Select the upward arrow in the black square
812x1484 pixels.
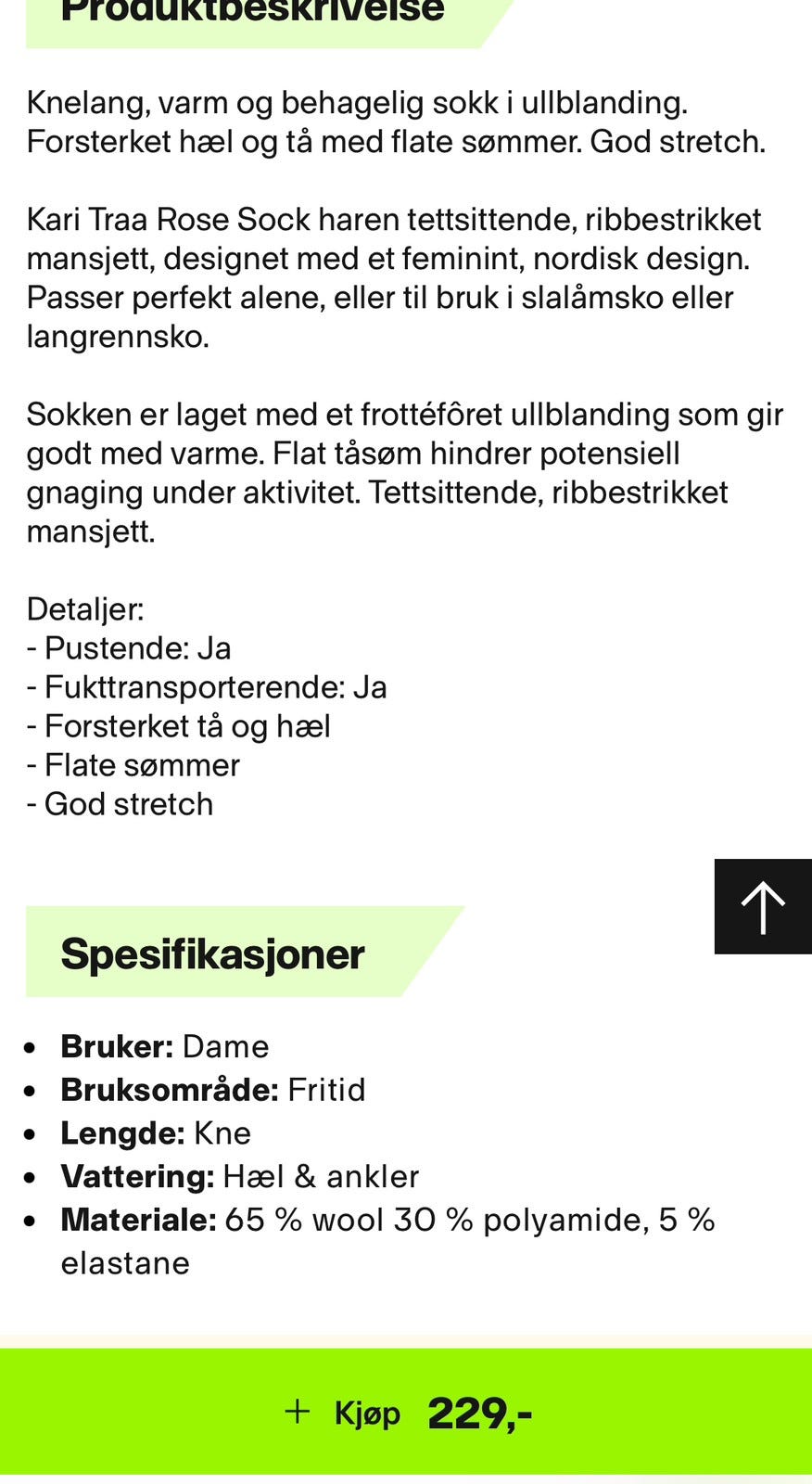pos(762,906)
